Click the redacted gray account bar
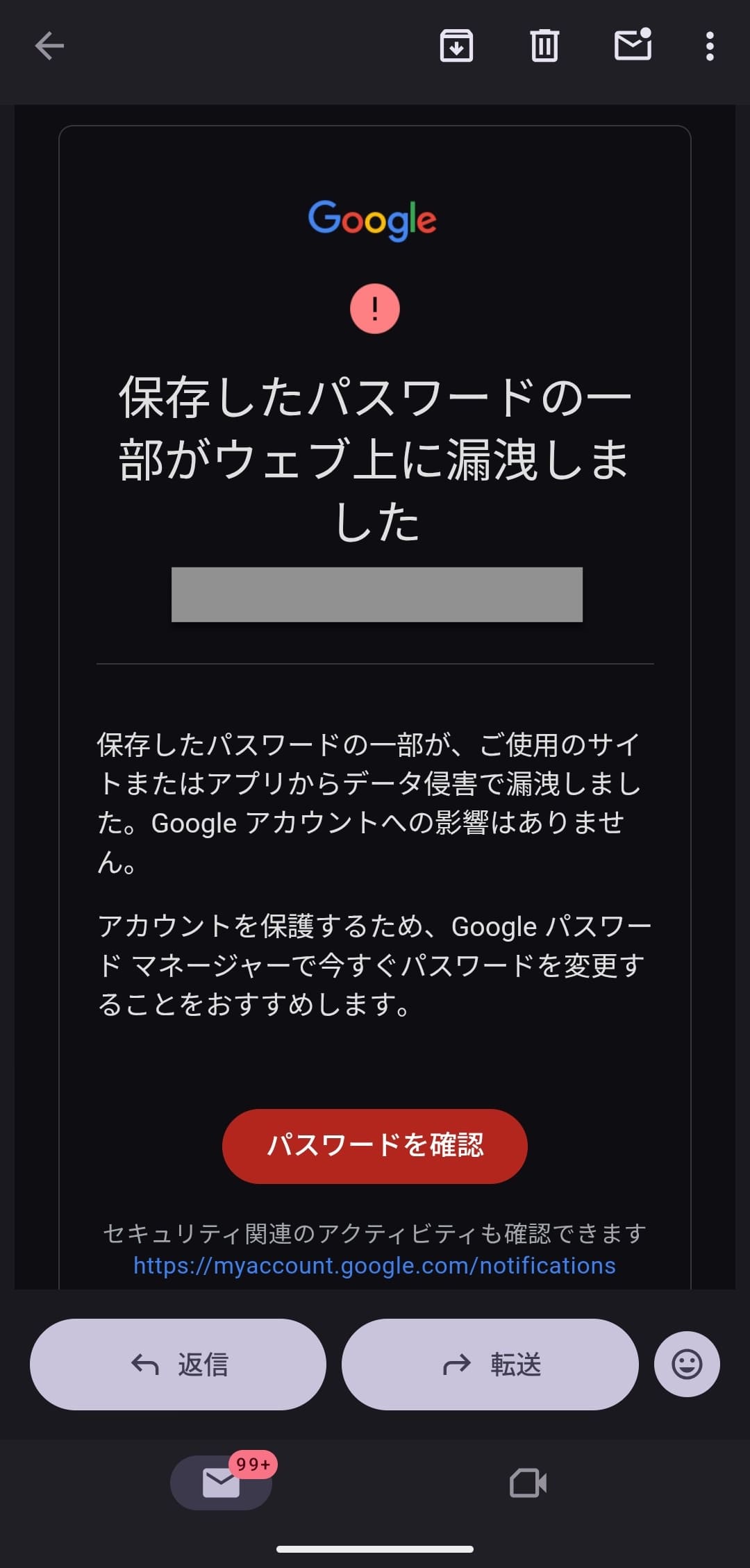750x1568 pixels. 376,596
